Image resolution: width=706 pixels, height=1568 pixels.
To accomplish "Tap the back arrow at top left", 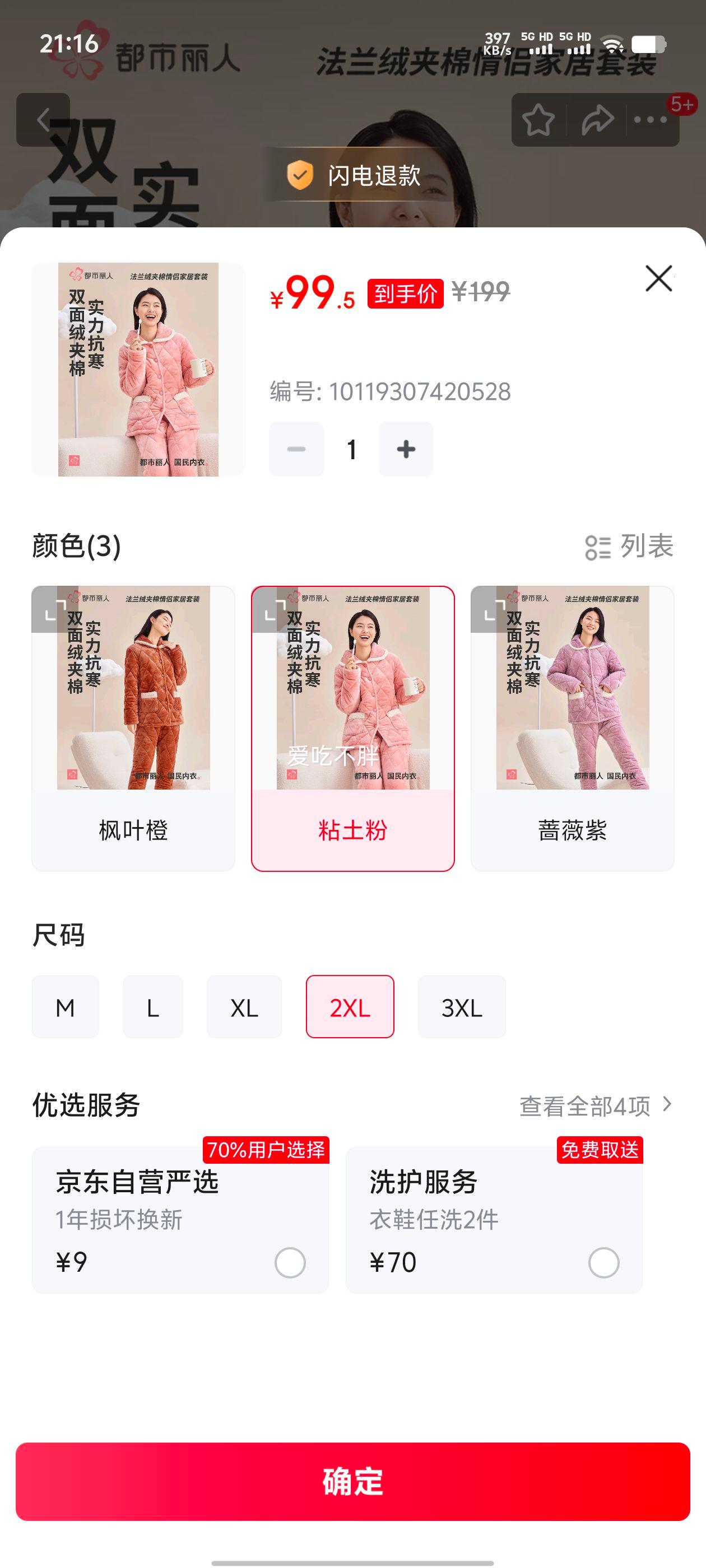I will [x=44, y=119].
